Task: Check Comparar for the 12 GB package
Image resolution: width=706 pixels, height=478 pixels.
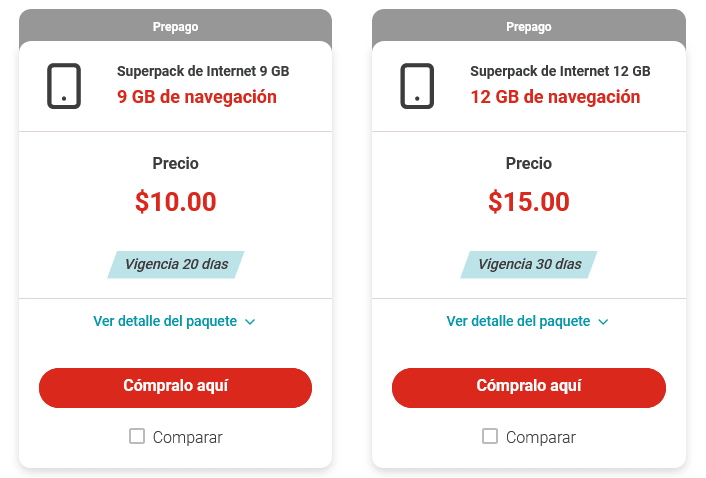Action: tap(490, 436)
